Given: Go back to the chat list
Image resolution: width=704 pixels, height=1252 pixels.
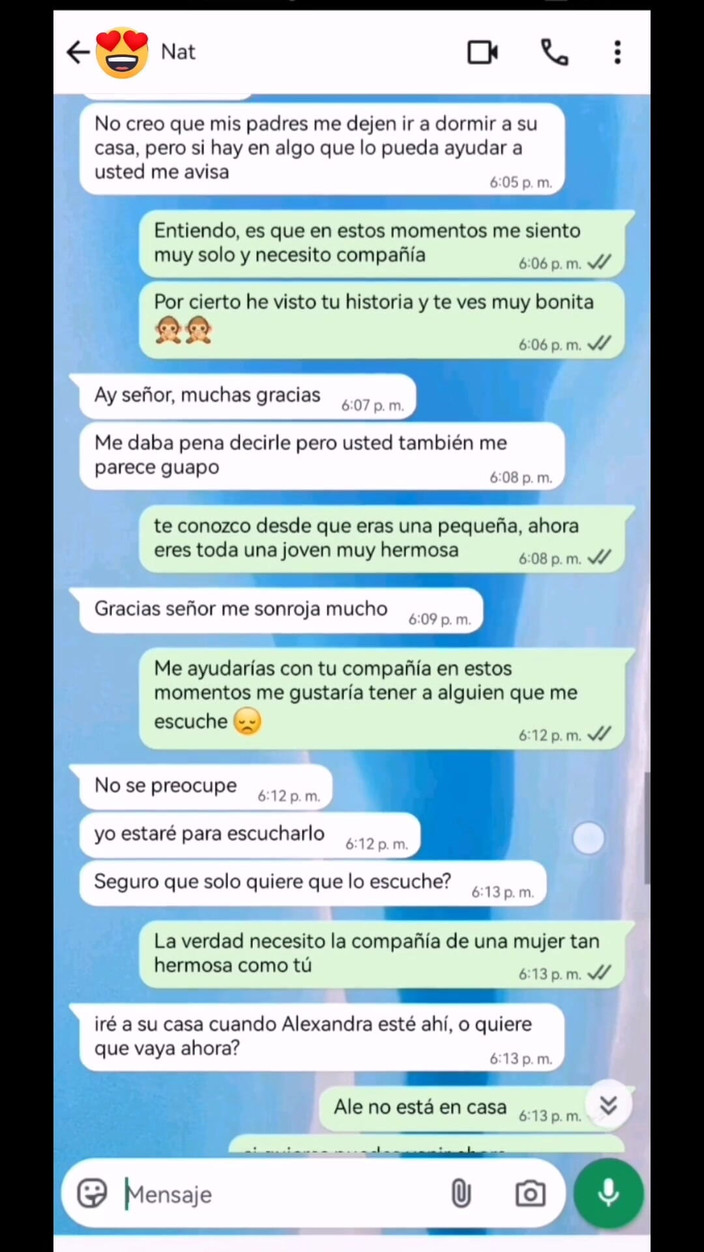Looking at the screenshot, I should tap(77, 52).
